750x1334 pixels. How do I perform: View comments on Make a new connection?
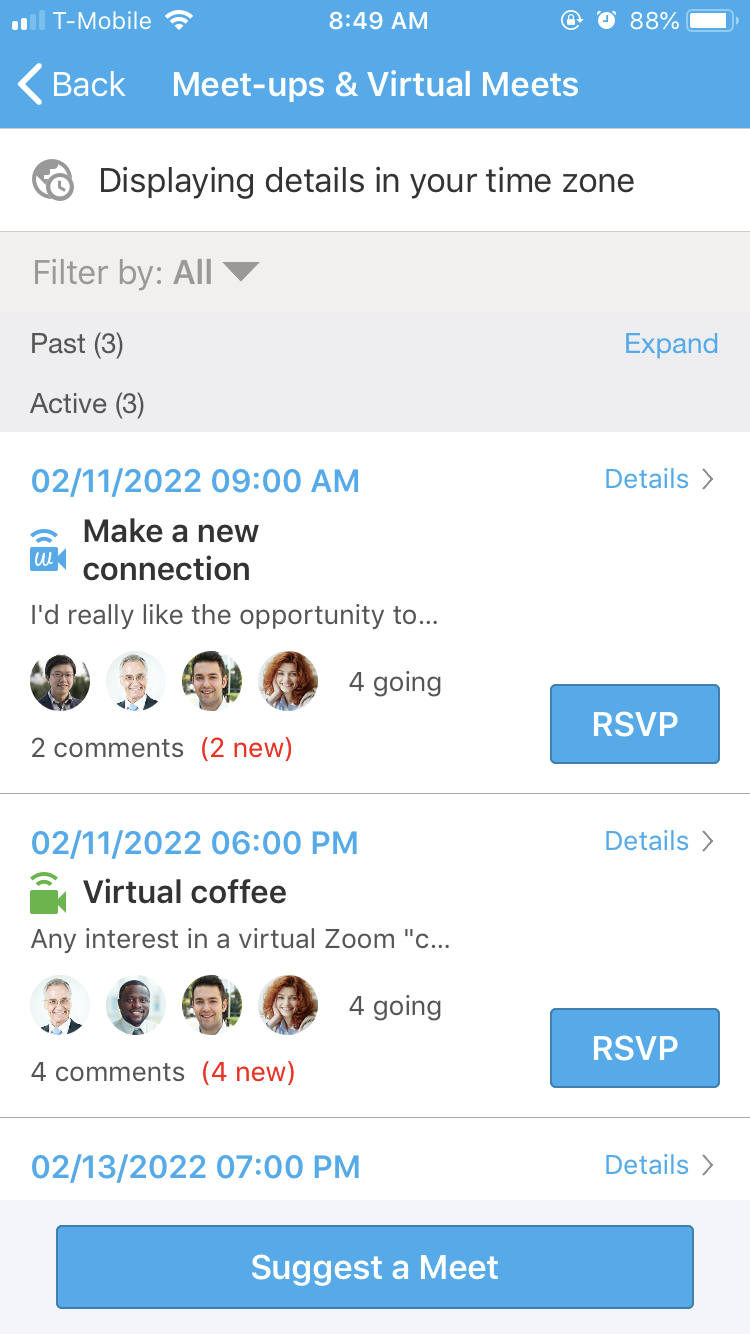coord(108,748)
